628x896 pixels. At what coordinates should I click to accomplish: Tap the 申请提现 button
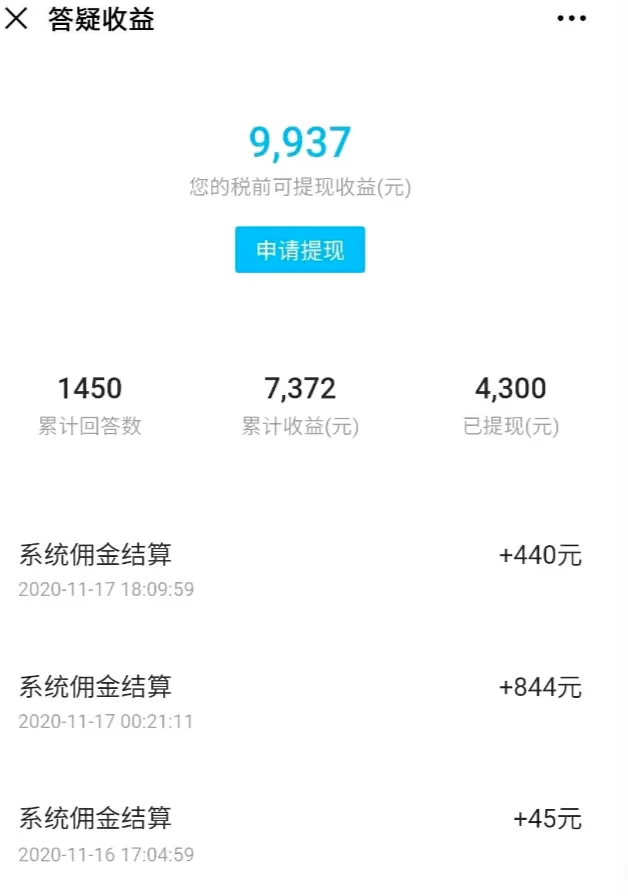click(x=300, y=250)
